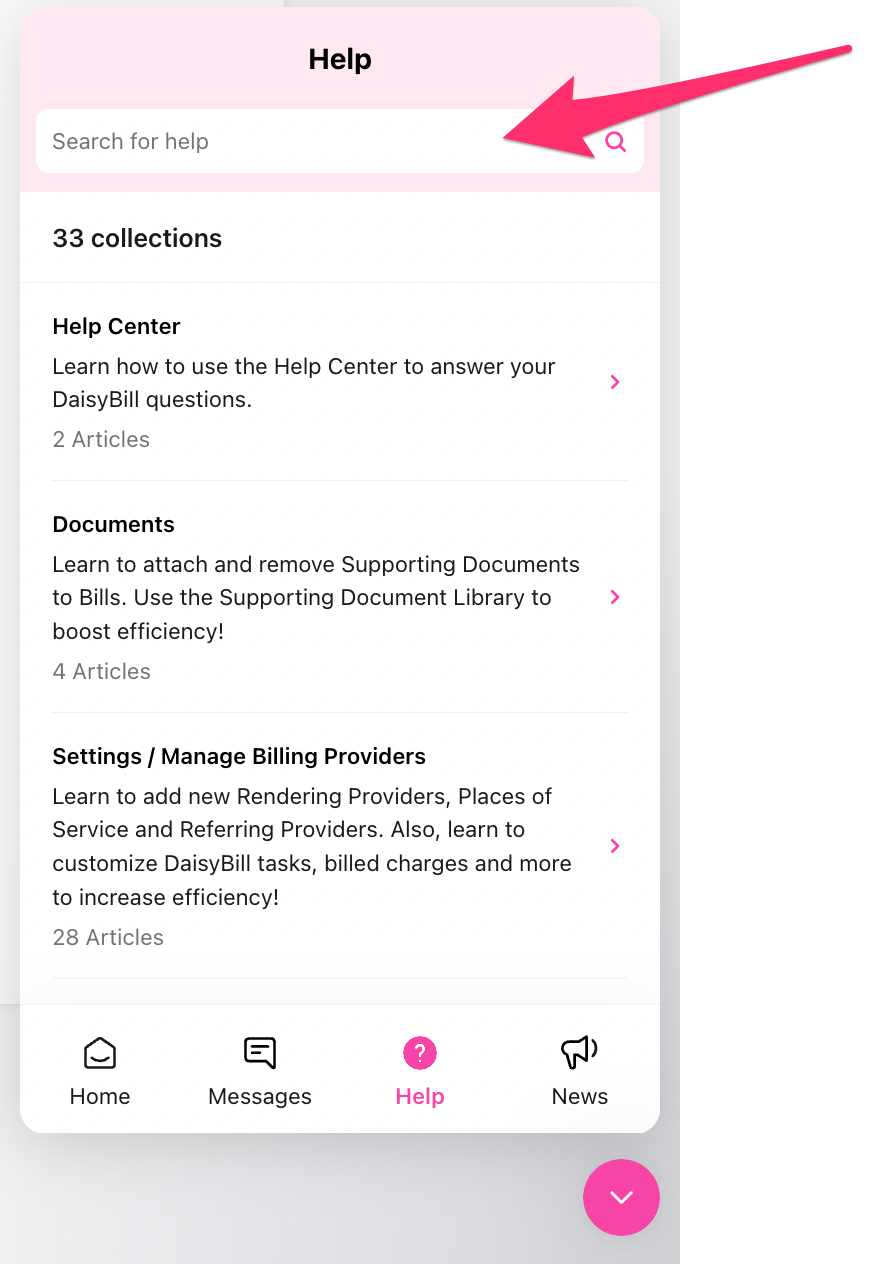Image resolution: width=894 pixels, height=1264 pixels.
Task: Open the Documents collection
Action: point(340,597)
